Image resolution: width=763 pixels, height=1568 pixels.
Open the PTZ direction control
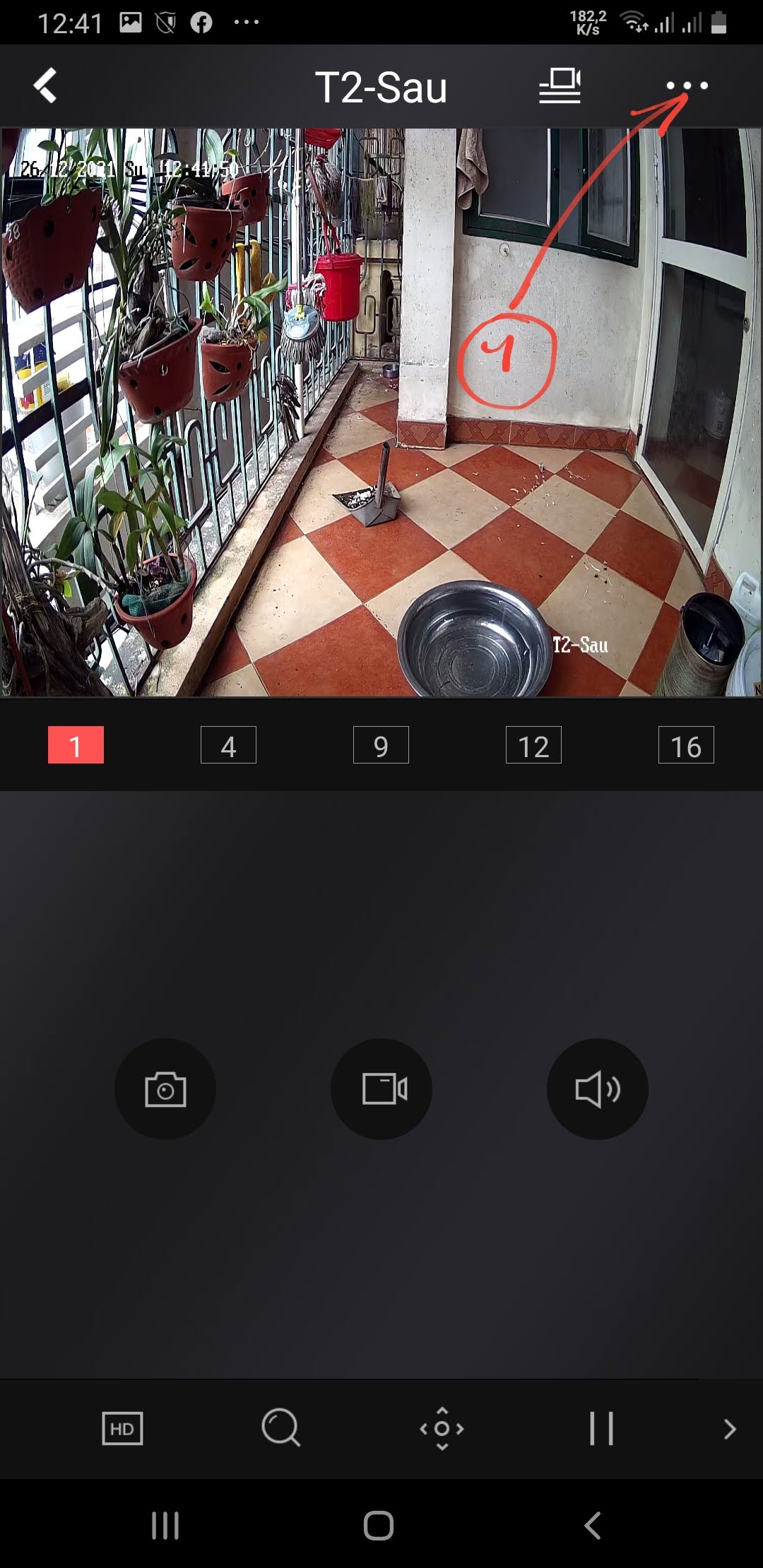coord(442,1429)
